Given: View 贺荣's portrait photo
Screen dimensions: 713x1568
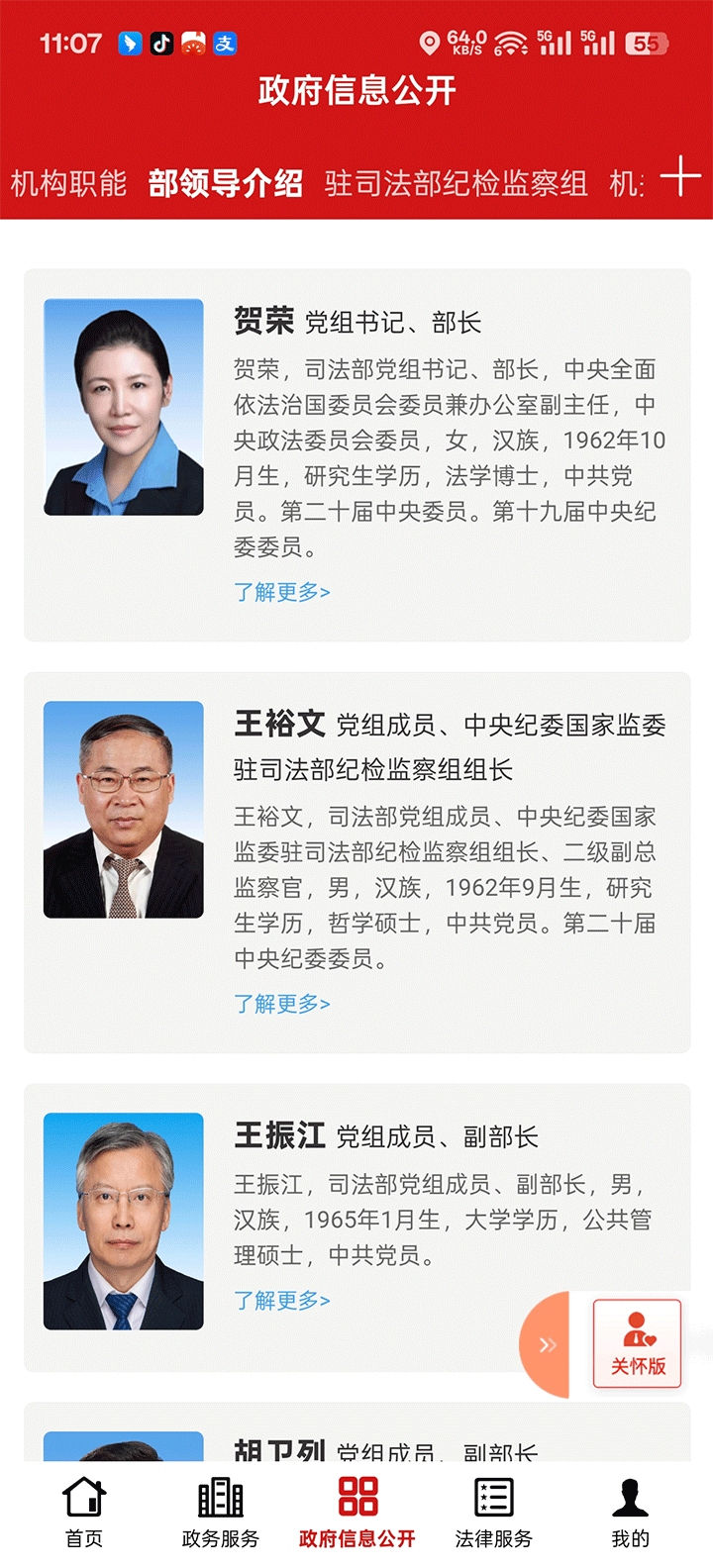Looking at the screenshot, I should (x=123, y=407).
